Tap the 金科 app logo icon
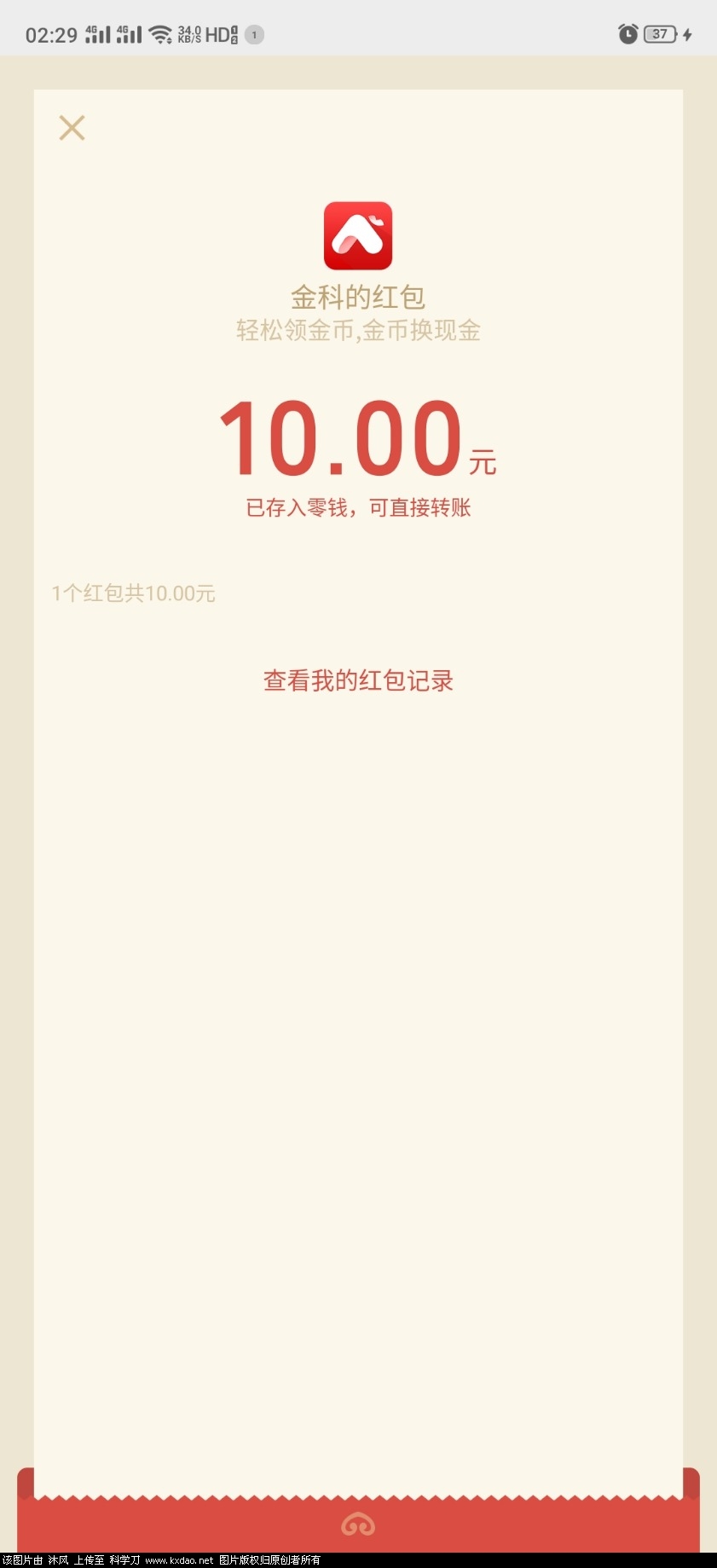717x1568 pixels. coord(358,234)
